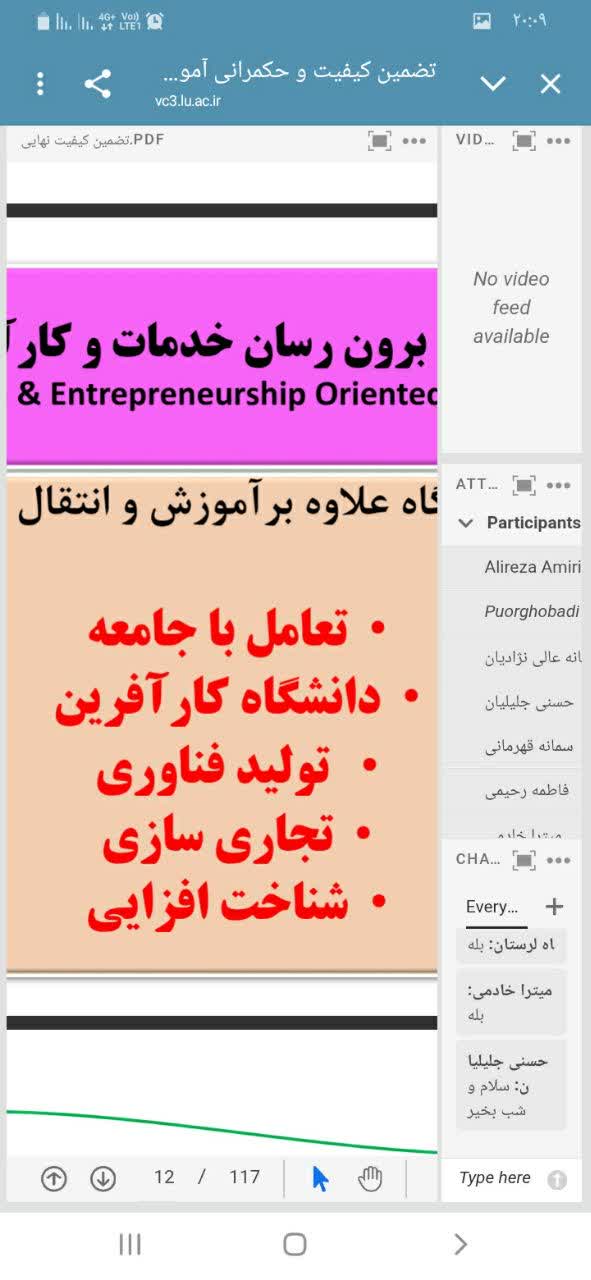Image resolution: width=591 pixels, height=1280 pixels.
Task: Expand the top bar down chevron
Action: click(x=493, y=84)
